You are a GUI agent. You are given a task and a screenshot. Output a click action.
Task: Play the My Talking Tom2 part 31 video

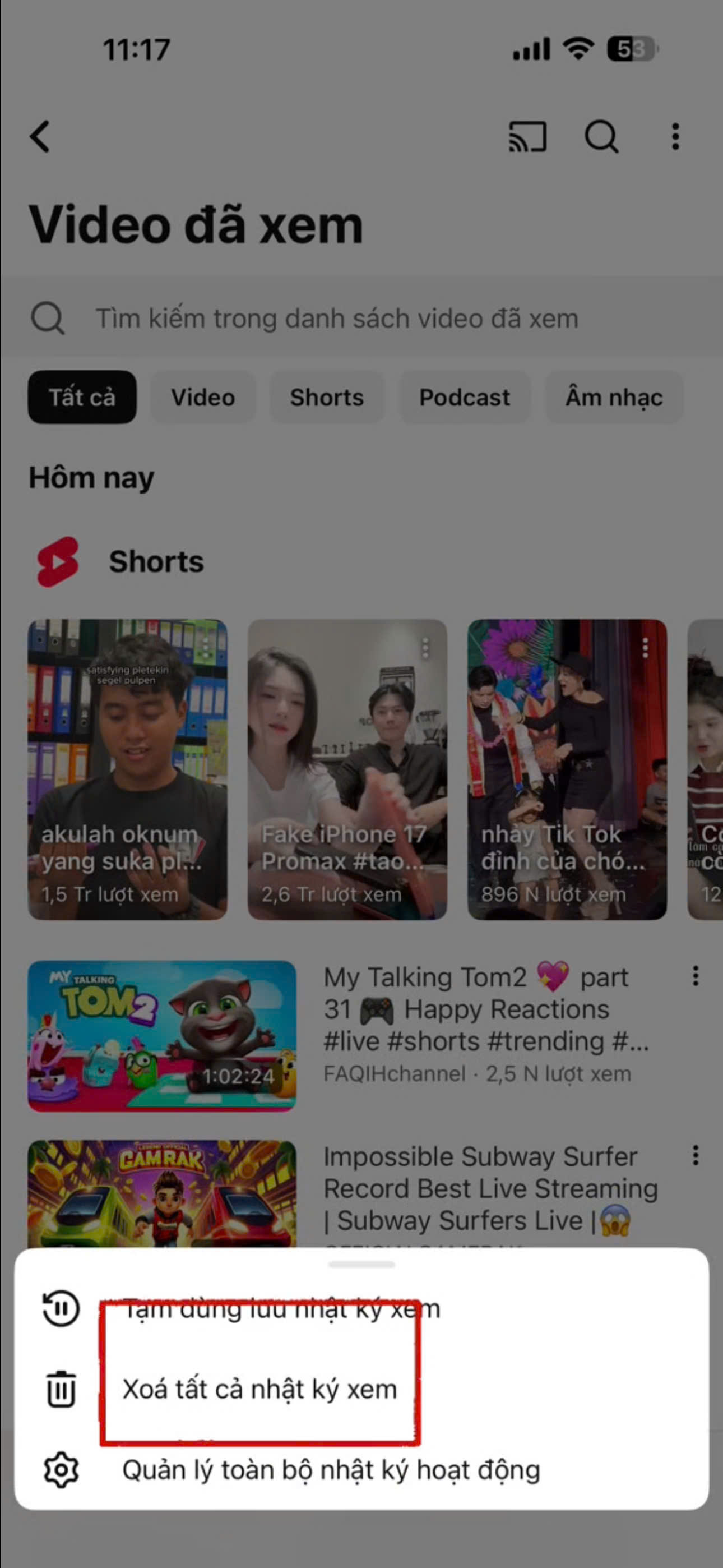(162, 1035)
